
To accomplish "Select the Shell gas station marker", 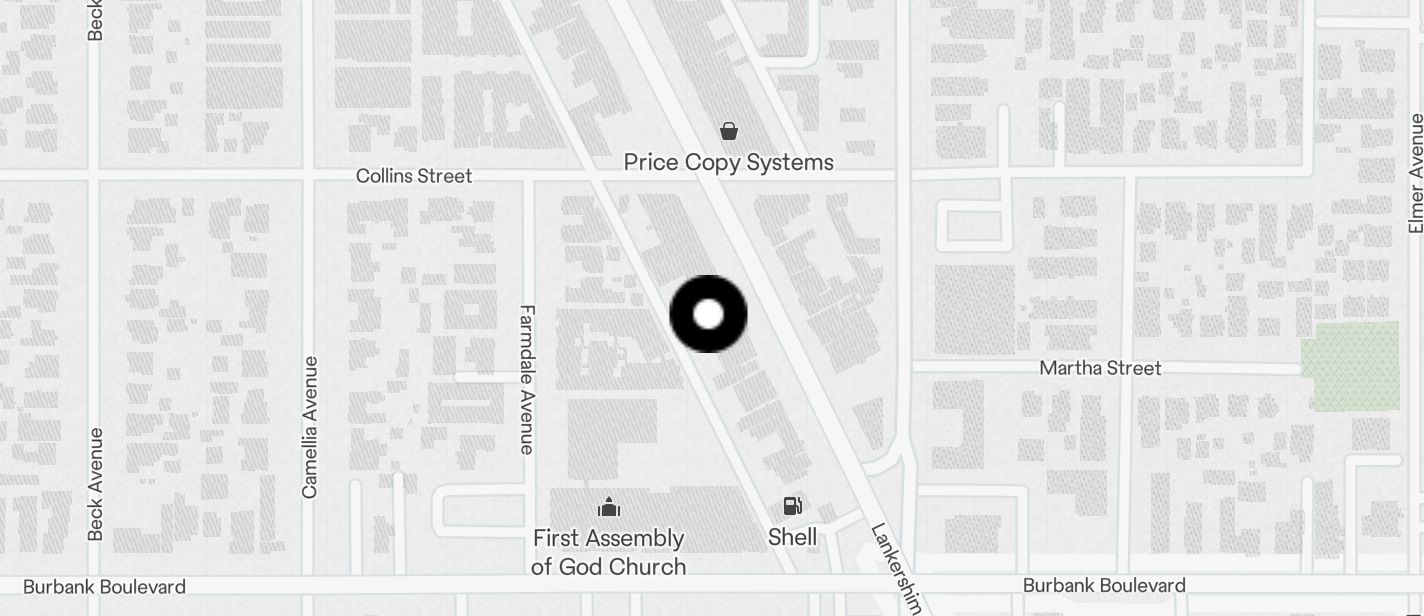I will coord(792,507).
